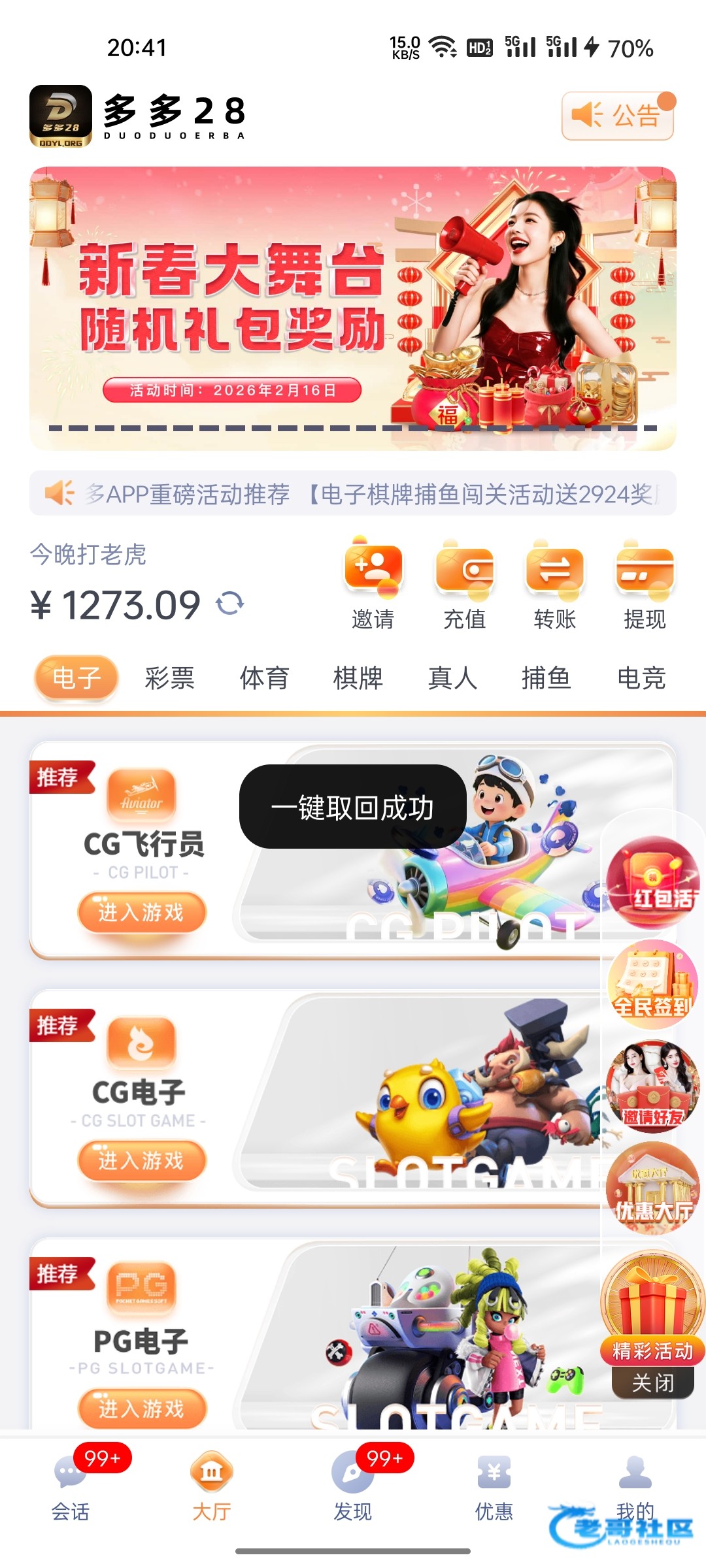Enter the PG电子 game
This screenshot has height=1568, width=706.
142,1408
